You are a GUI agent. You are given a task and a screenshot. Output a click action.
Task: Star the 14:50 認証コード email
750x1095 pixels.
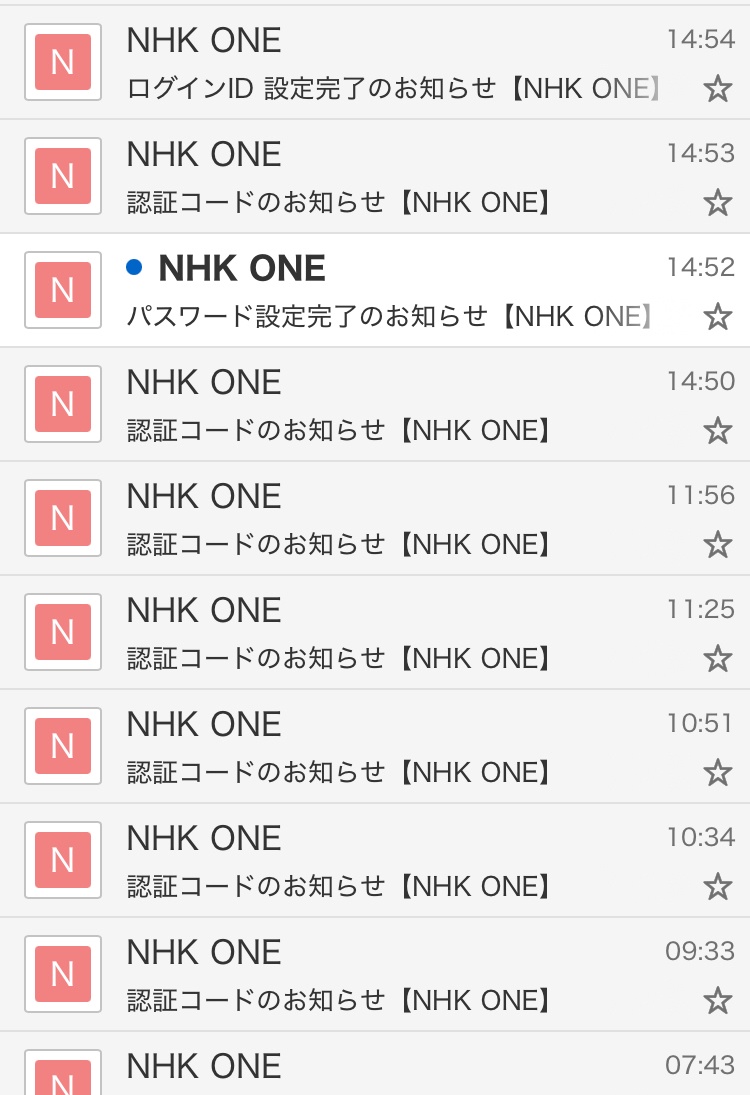click(x=717, y=431)
